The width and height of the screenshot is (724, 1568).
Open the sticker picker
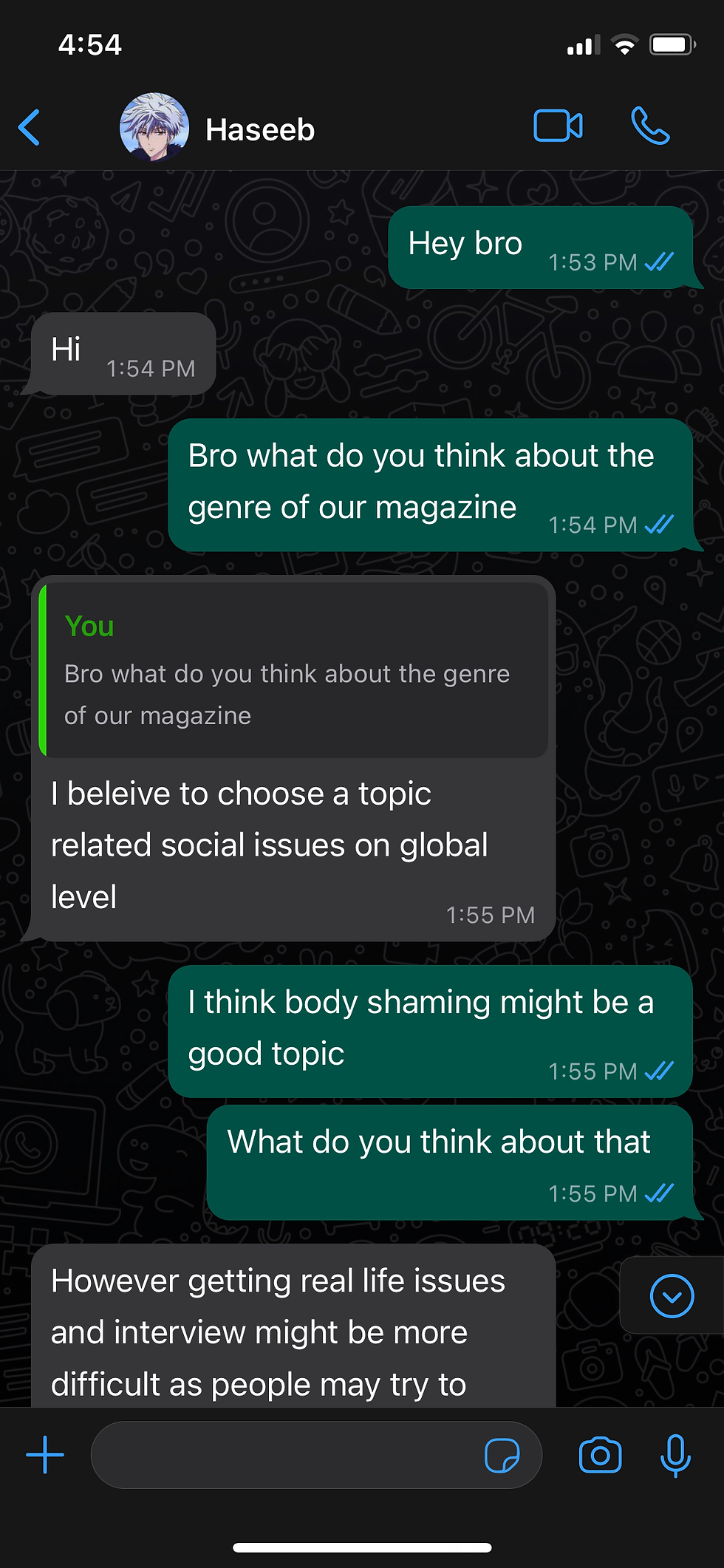502,1455
